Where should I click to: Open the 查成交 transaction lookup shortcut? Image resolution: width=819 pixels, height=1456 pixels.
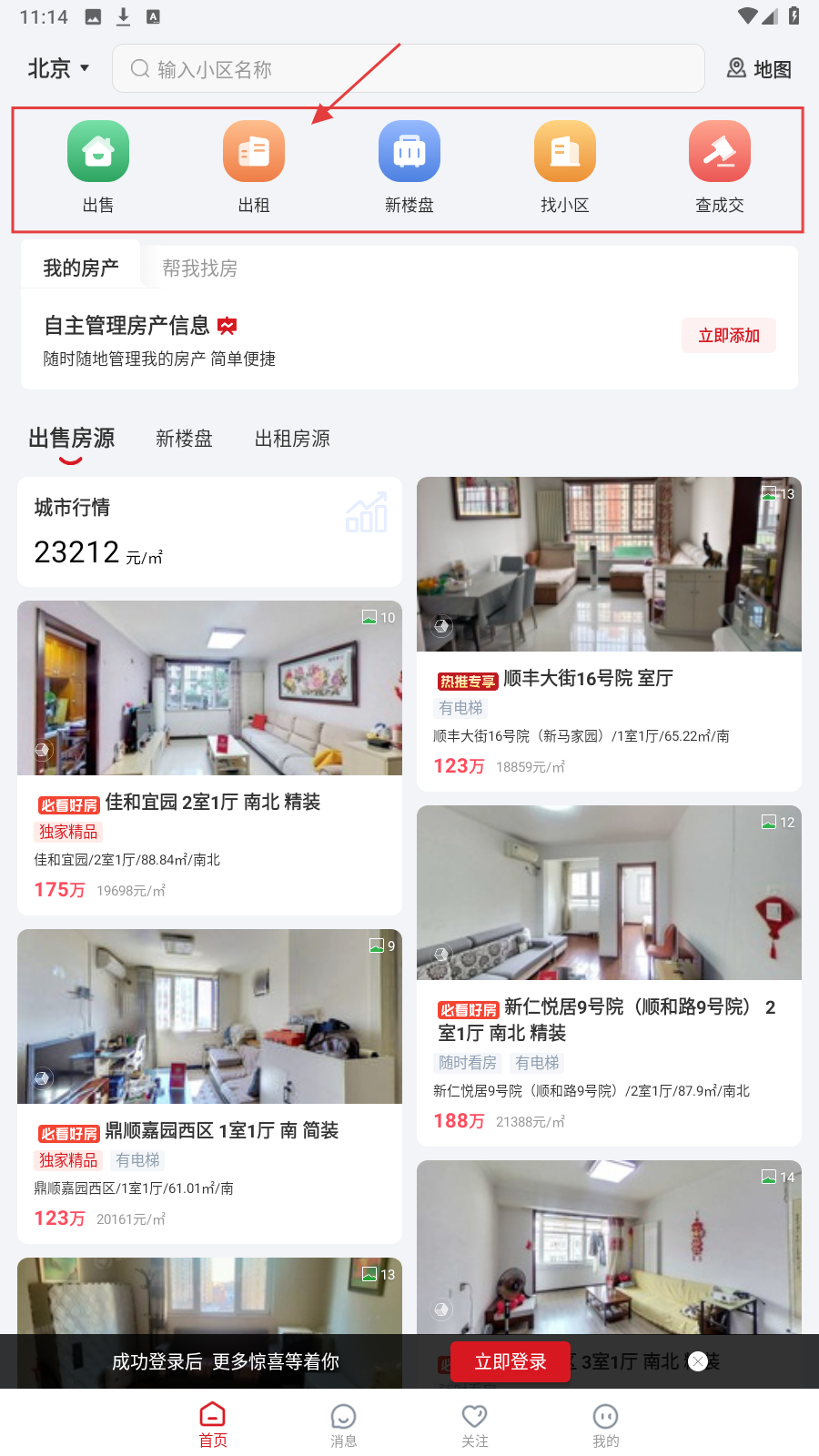click(x=720, y=167)
